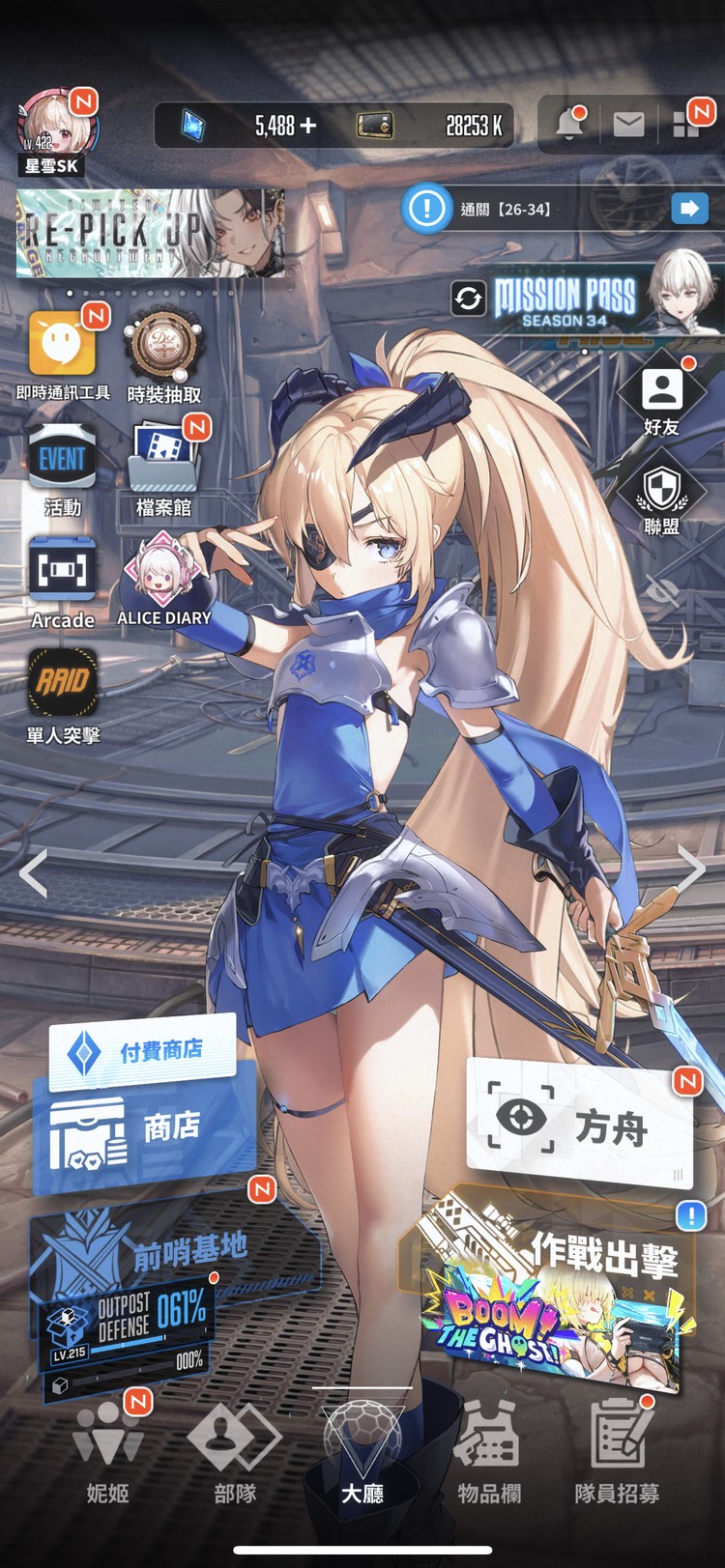Go to stage 通關 26-34 arrow
Viewport: 725px width, 1568px height.
tap(689, 208)
